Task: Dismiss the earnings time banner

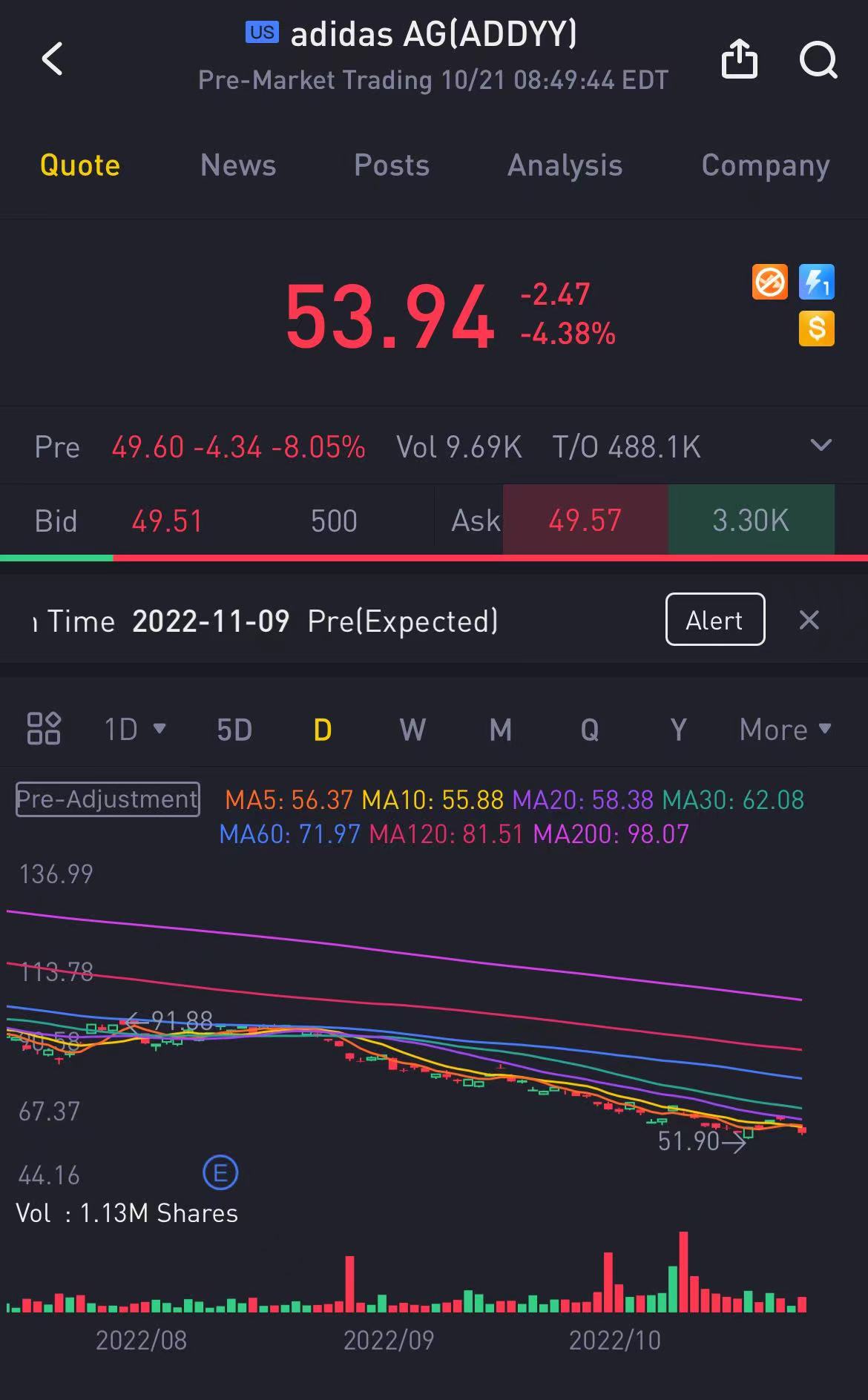Action: pos(809,620)
